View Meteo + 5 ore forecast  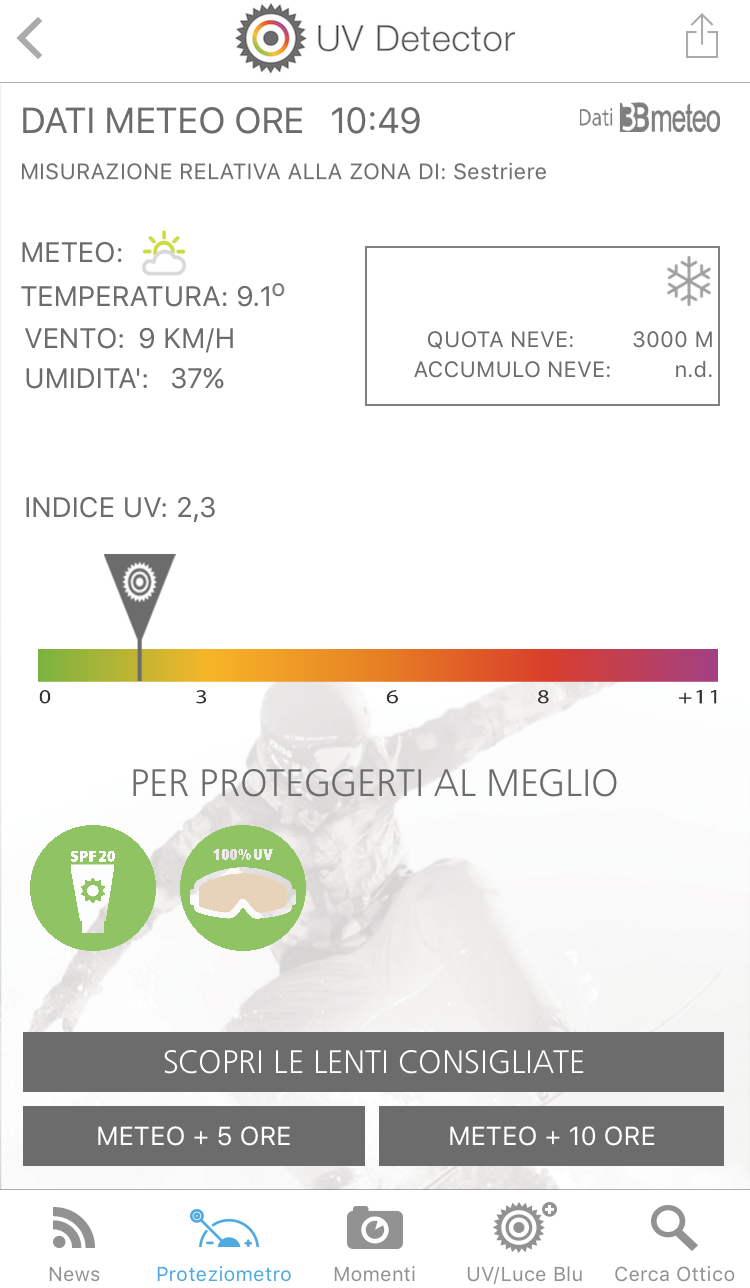click(x=194, y=1136)
